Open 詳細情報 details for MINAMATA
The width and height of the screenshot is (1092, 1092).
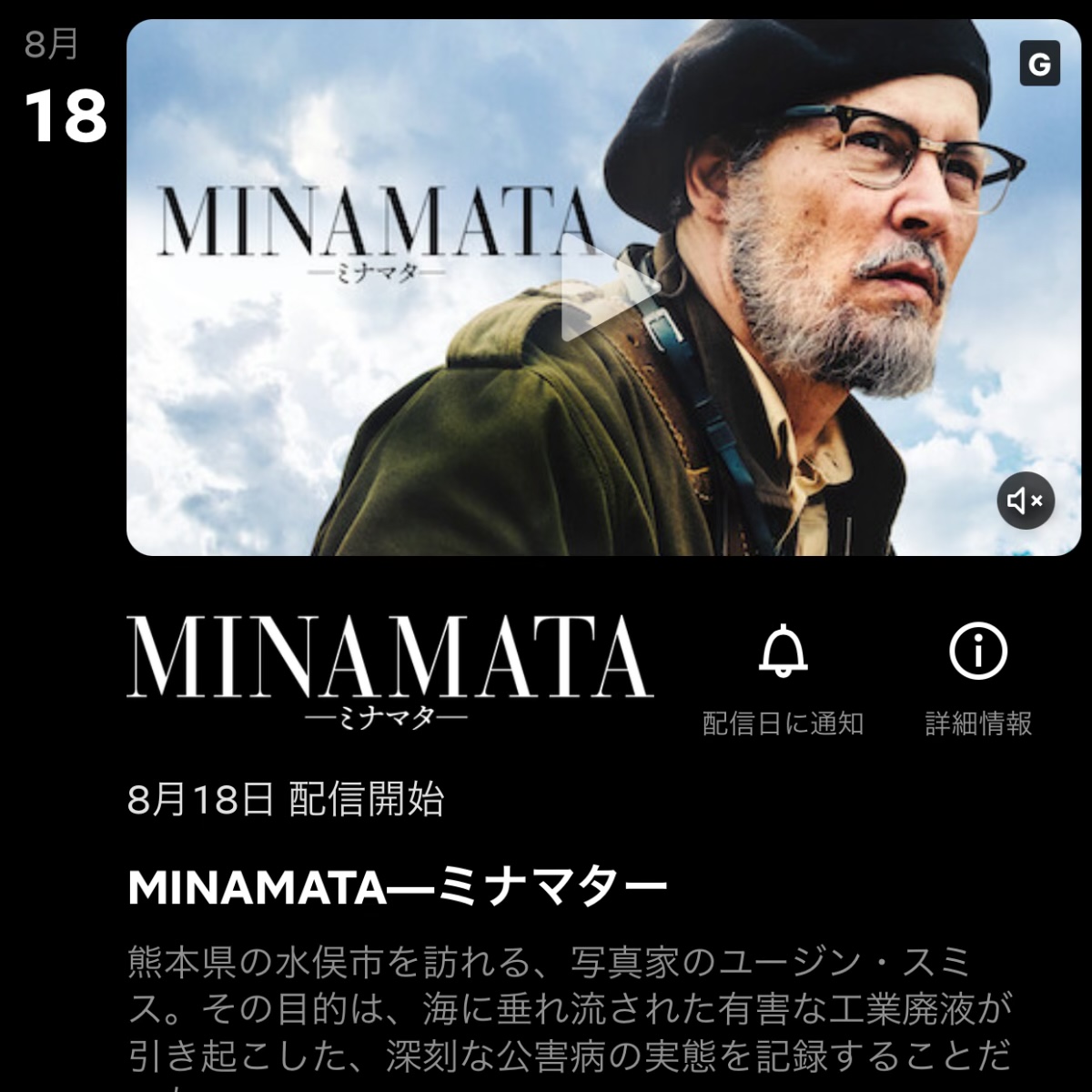[x=978, y=652]
